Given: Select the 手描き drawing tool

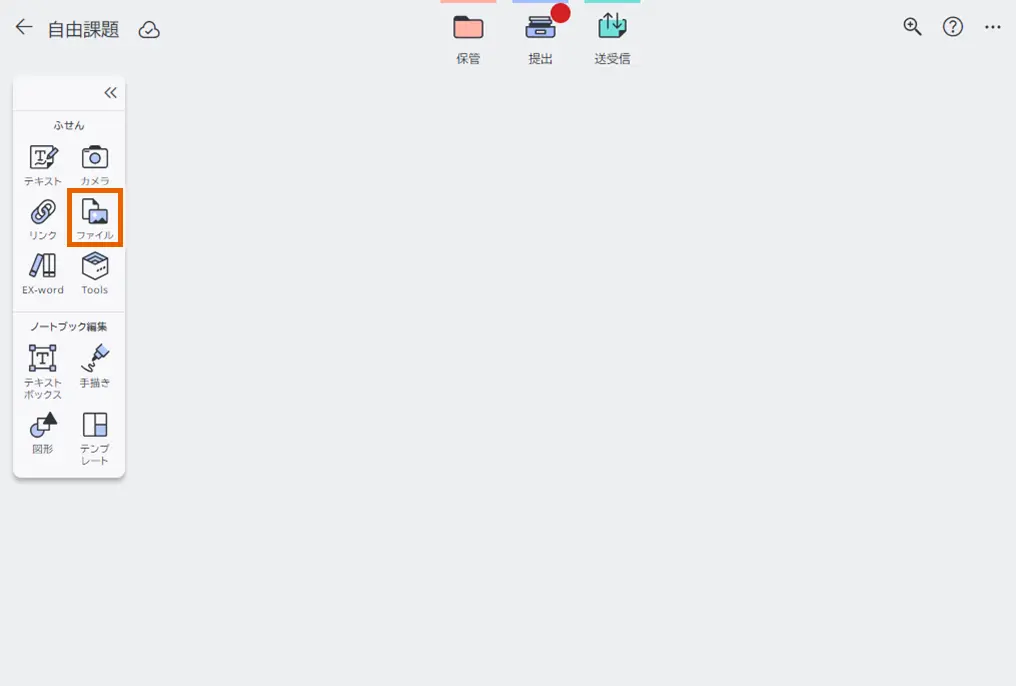Looking at the screenshot, I should click(x=95, y=365).
